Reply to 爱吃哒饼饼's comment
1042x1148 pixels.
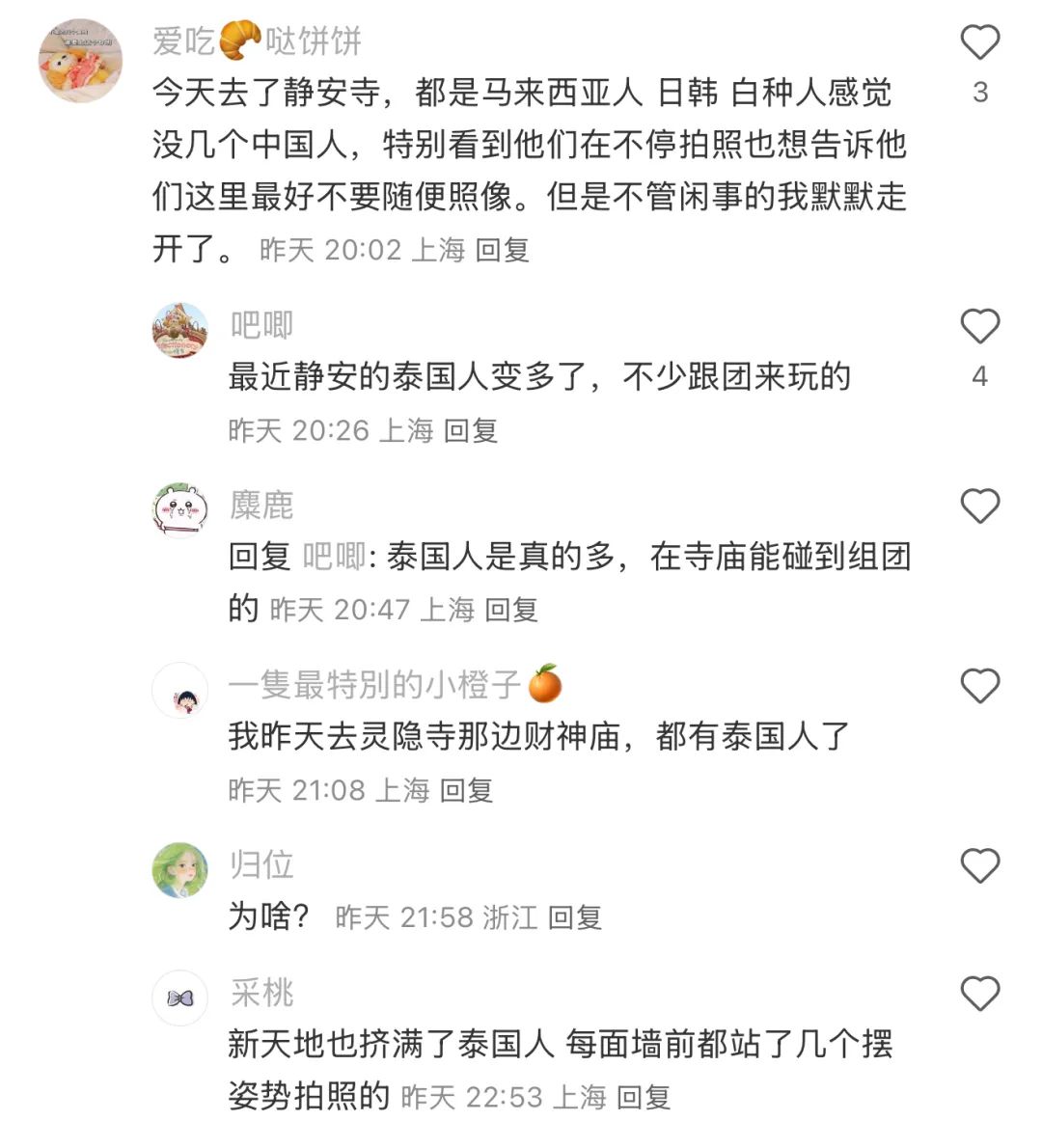[503, 250]
